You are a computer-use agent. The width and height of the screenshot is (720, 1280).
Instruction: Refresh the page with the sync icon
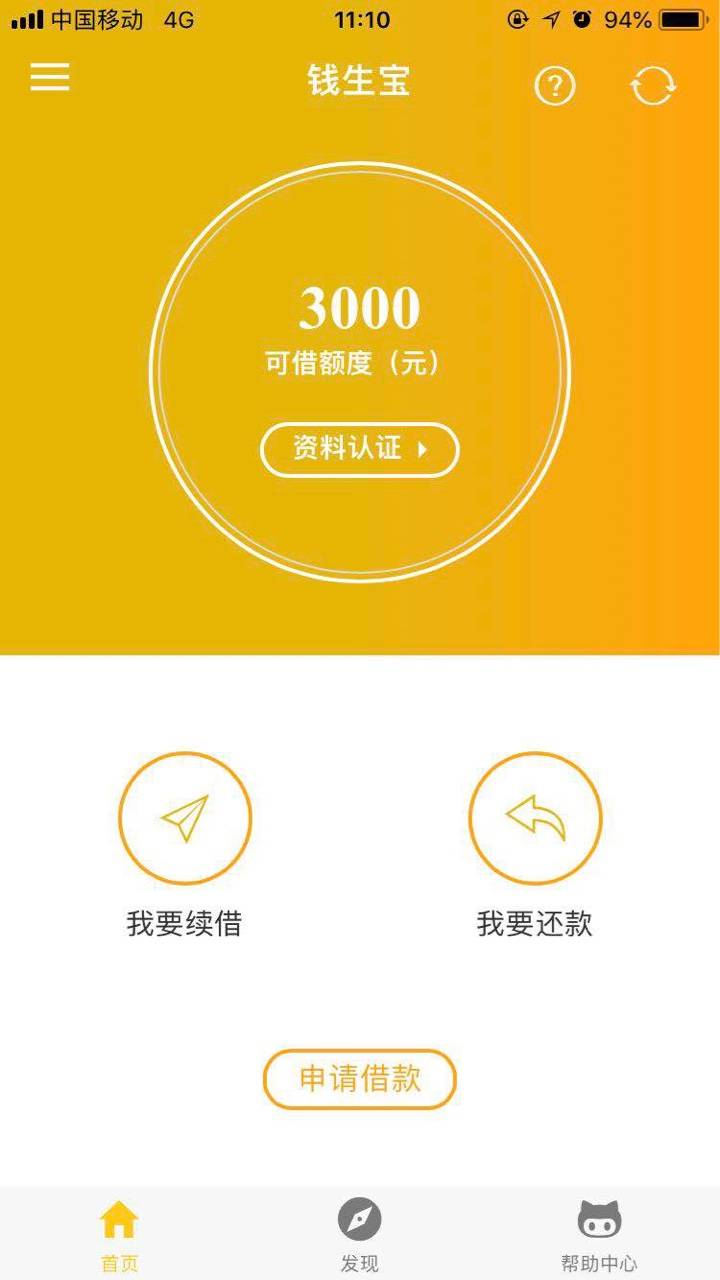point(653,86)
